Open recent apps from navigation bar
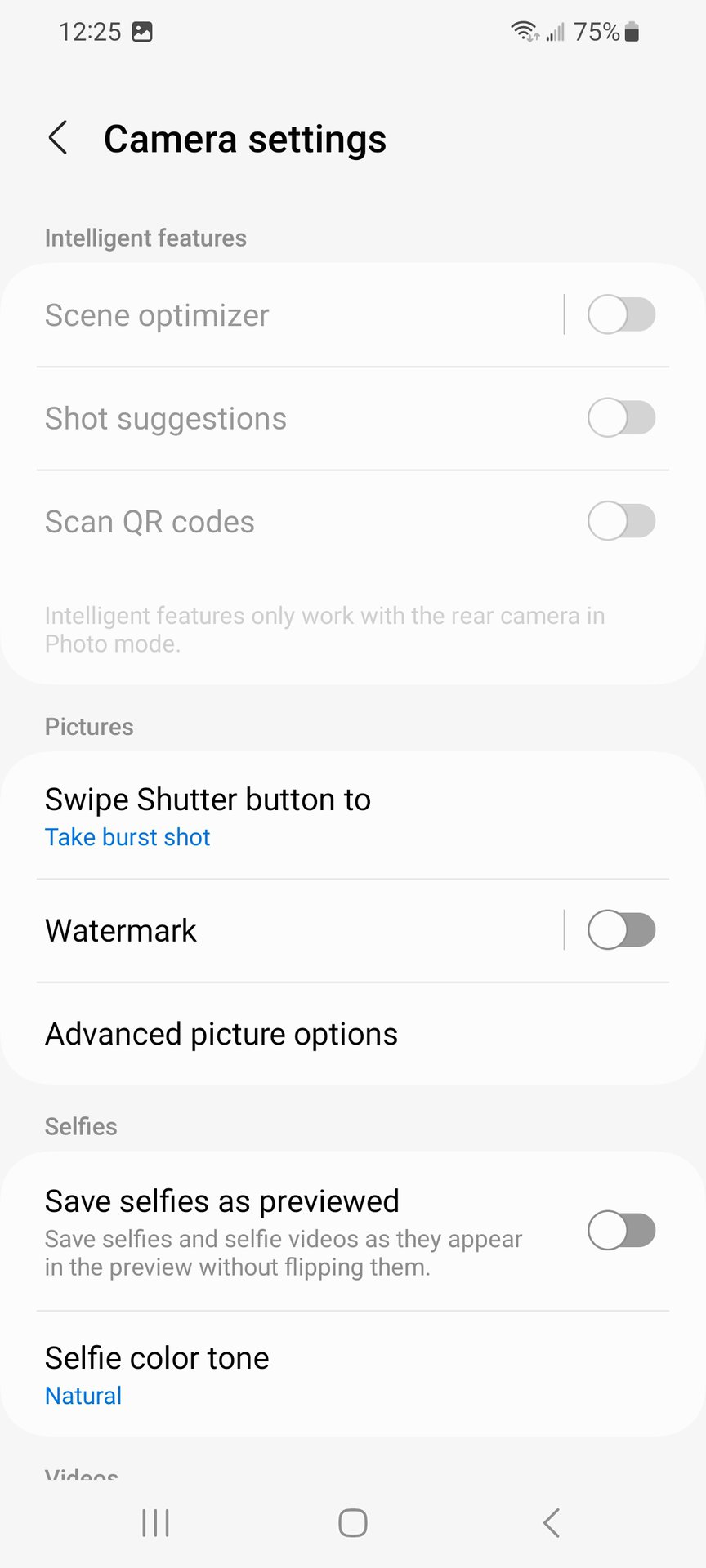Viewport: 706px width, 1568px height. (155, 1522)
